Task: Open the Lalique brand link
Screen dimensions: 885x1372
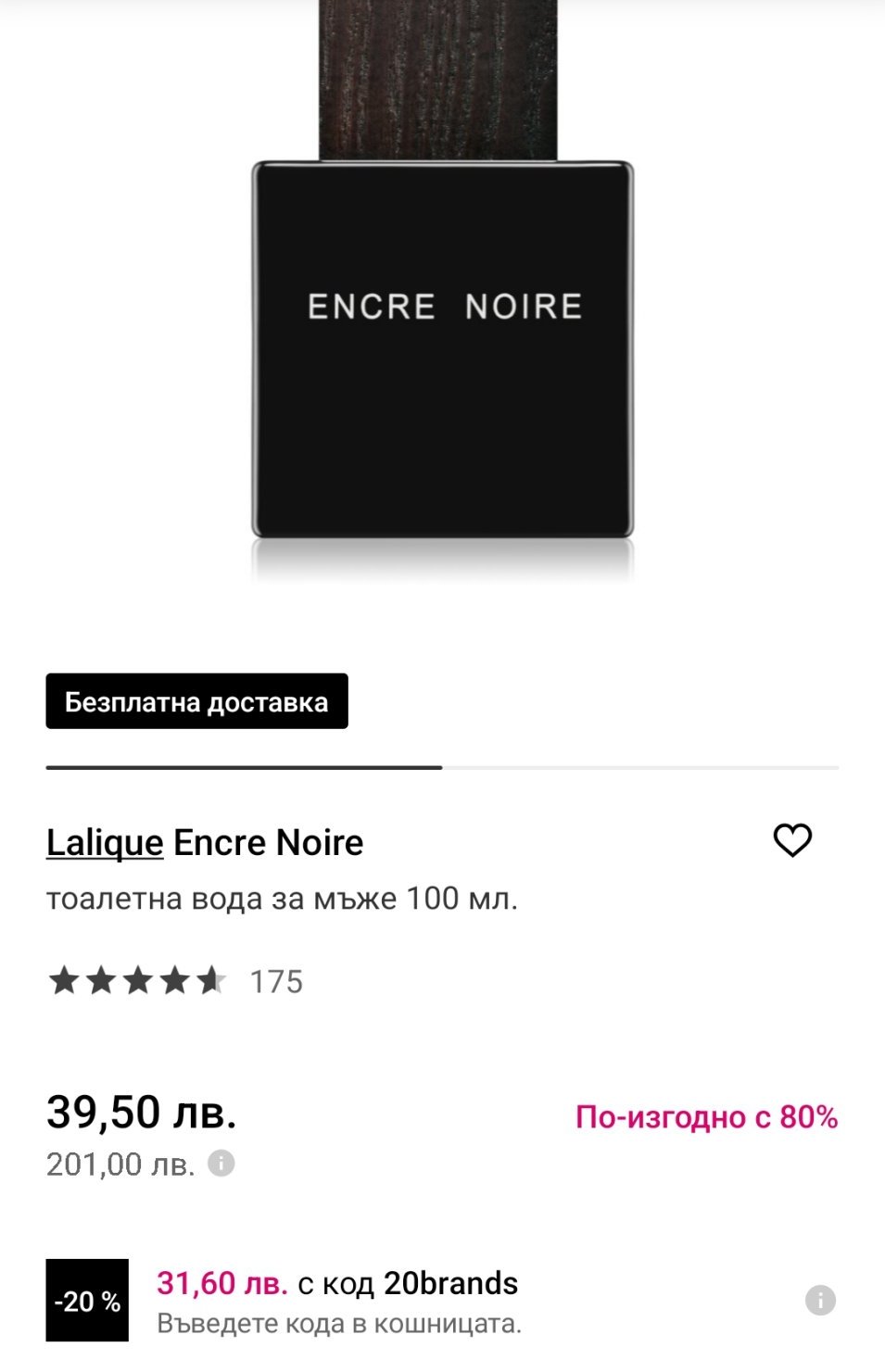Action: 105,843
